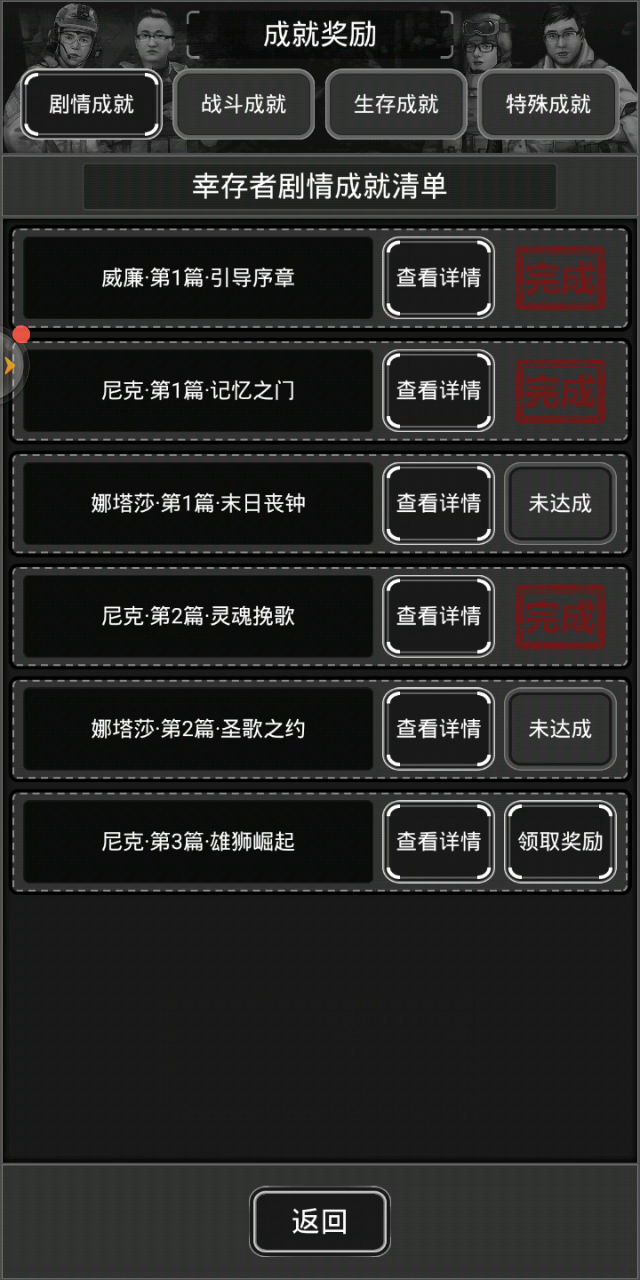Viewport: 640px width, 1280px height.
Task: Switch to the 战斗成就 tab
Action: [244, 104]
